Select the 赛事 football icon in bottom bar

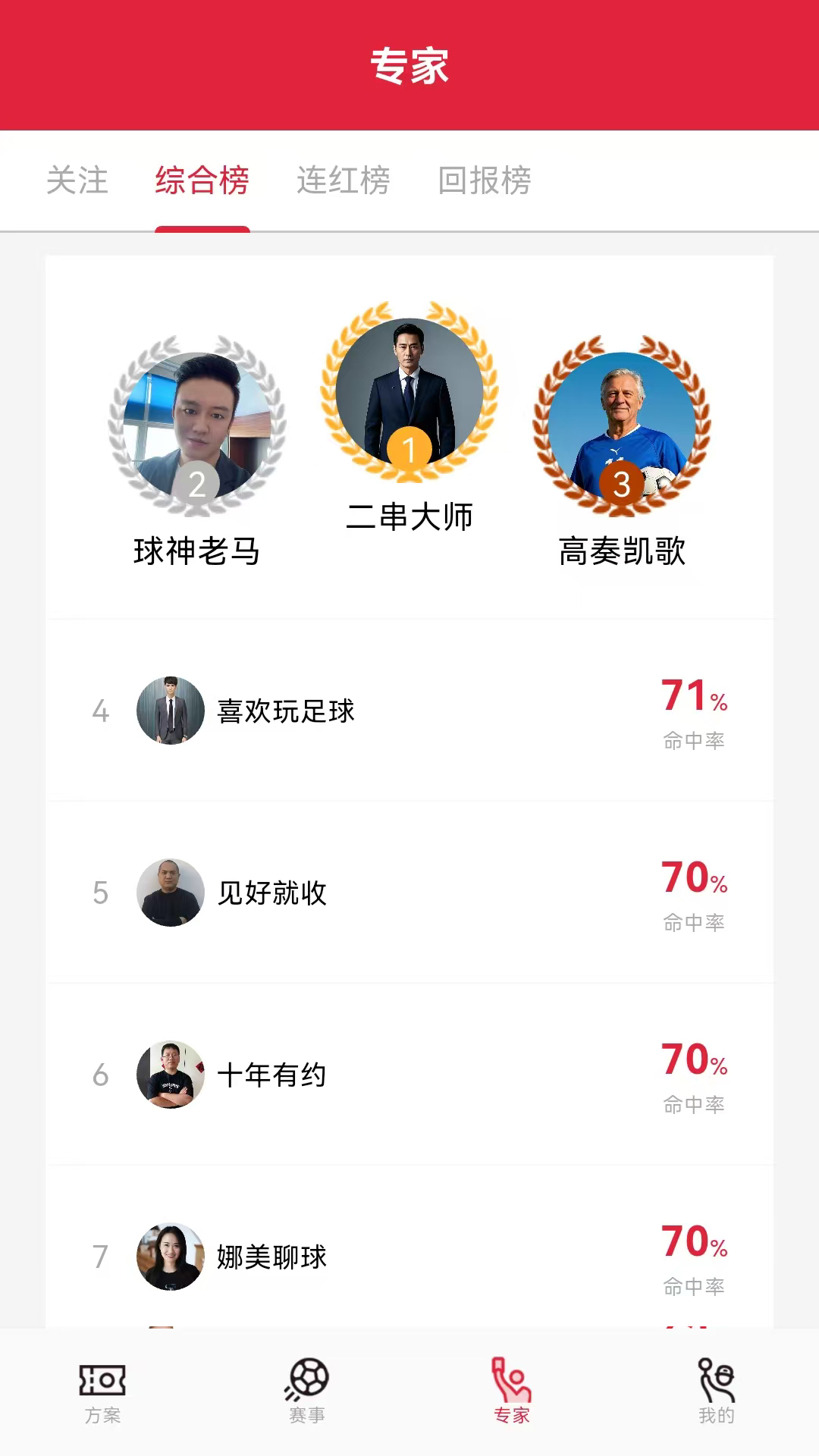pyautogui.click(x=306, y=1395)
